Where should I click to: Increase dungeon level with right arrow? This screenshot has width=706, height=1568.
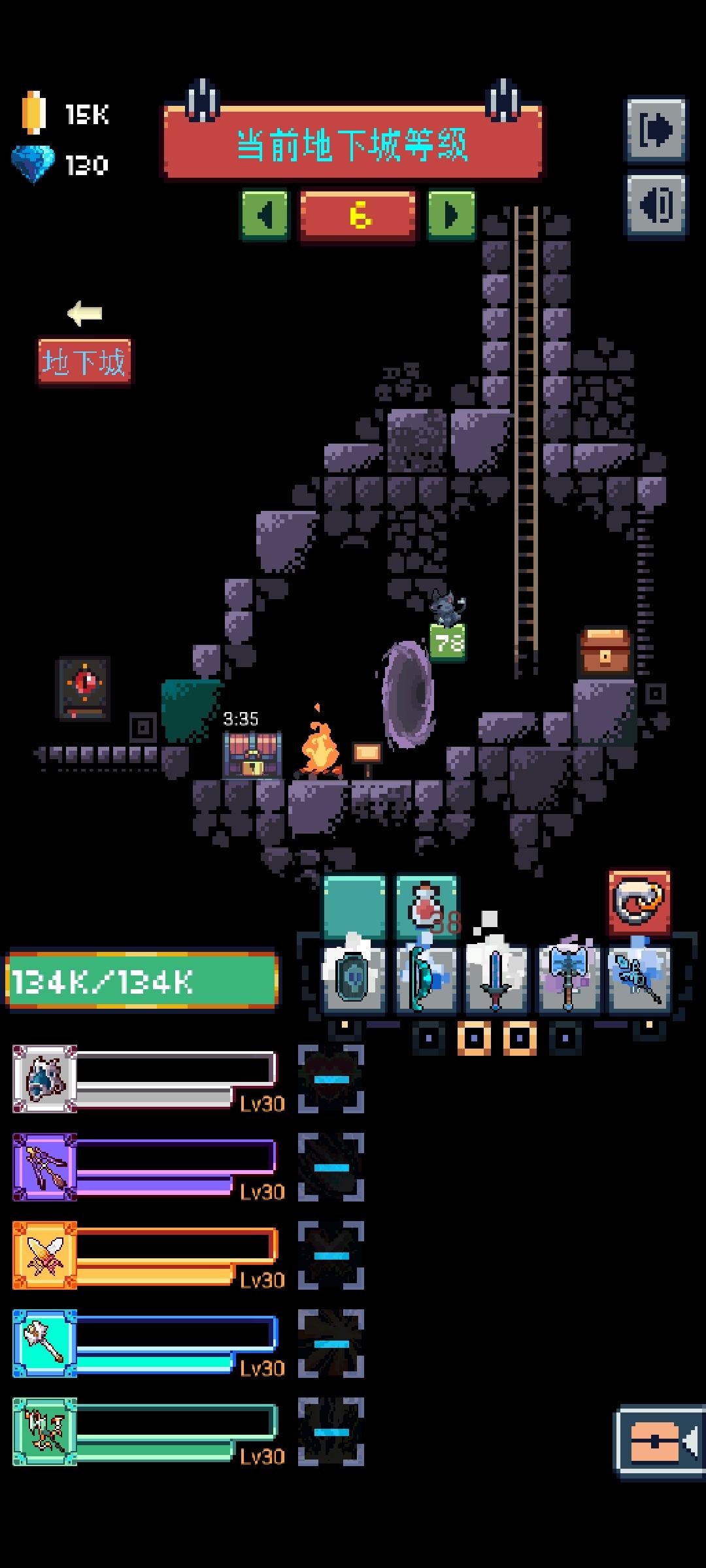[451, 216]
